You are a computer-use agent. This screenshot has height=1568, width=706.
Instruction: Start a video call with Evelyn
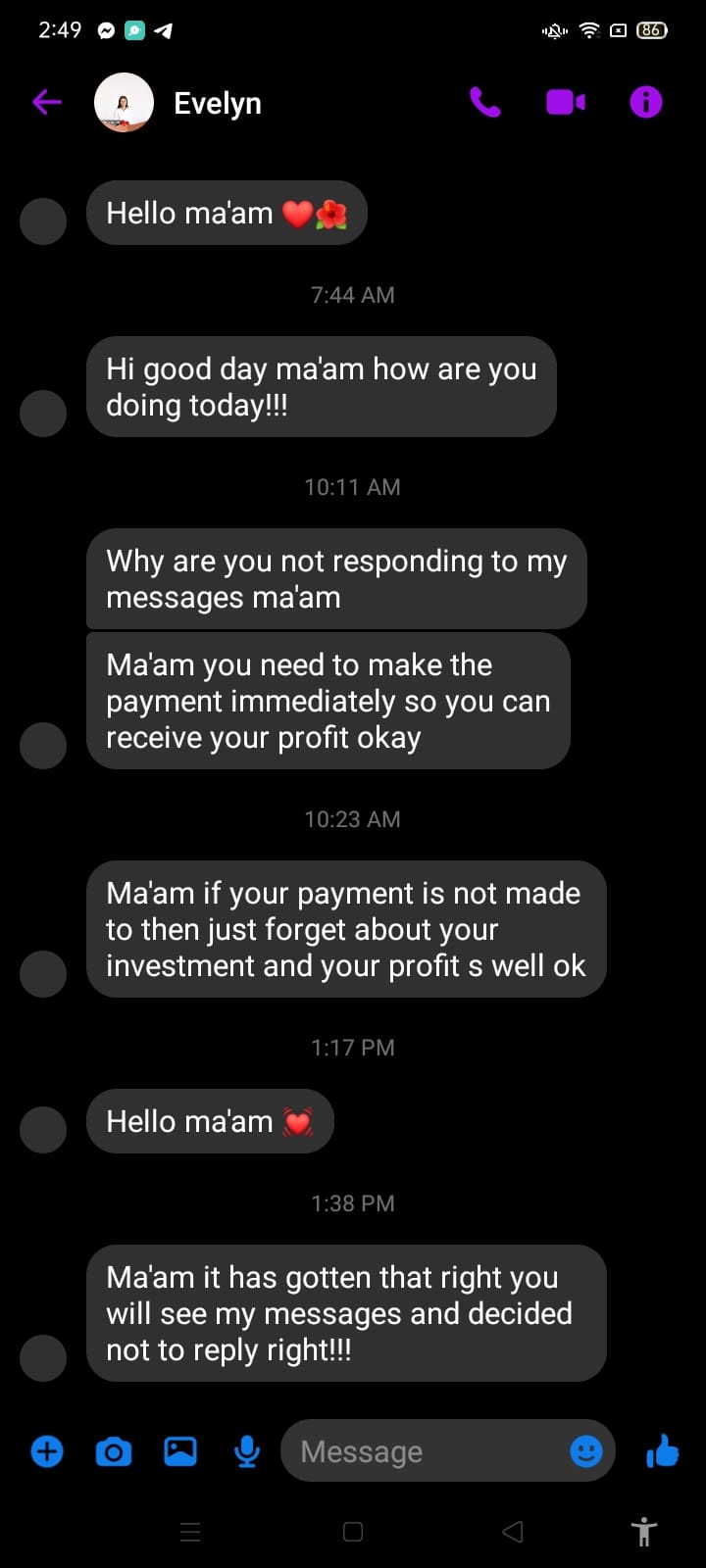click(565, 102)
